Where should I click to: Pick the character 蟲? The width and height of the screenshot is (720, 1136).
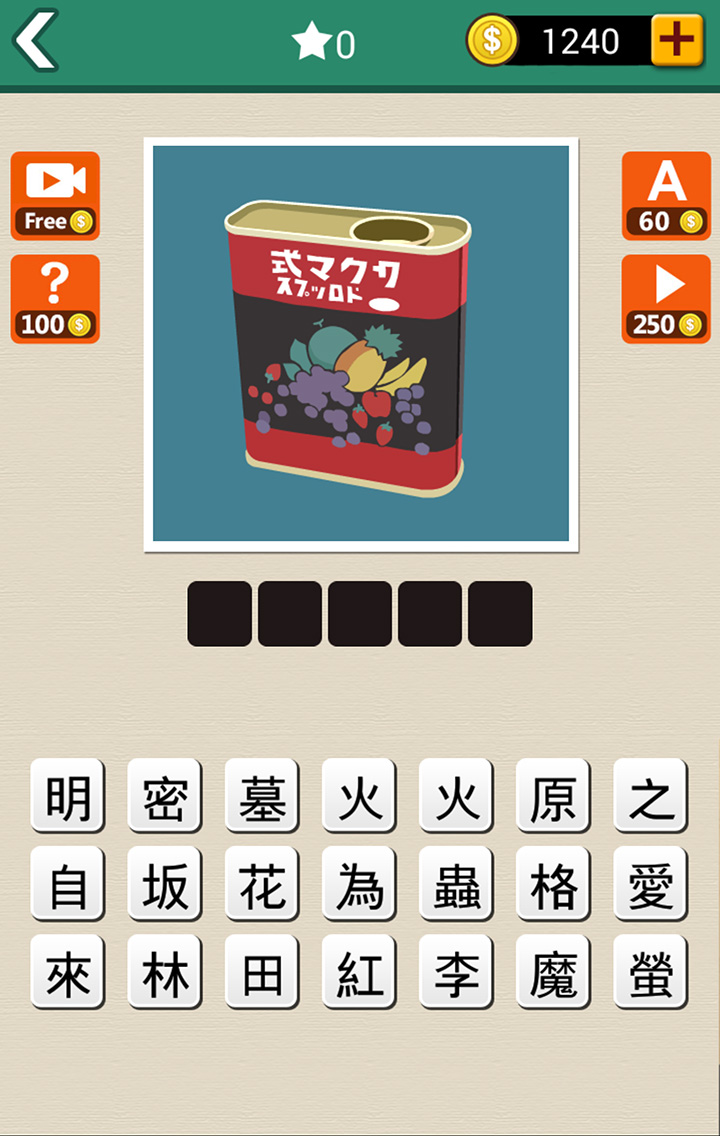tap(456, 884)
